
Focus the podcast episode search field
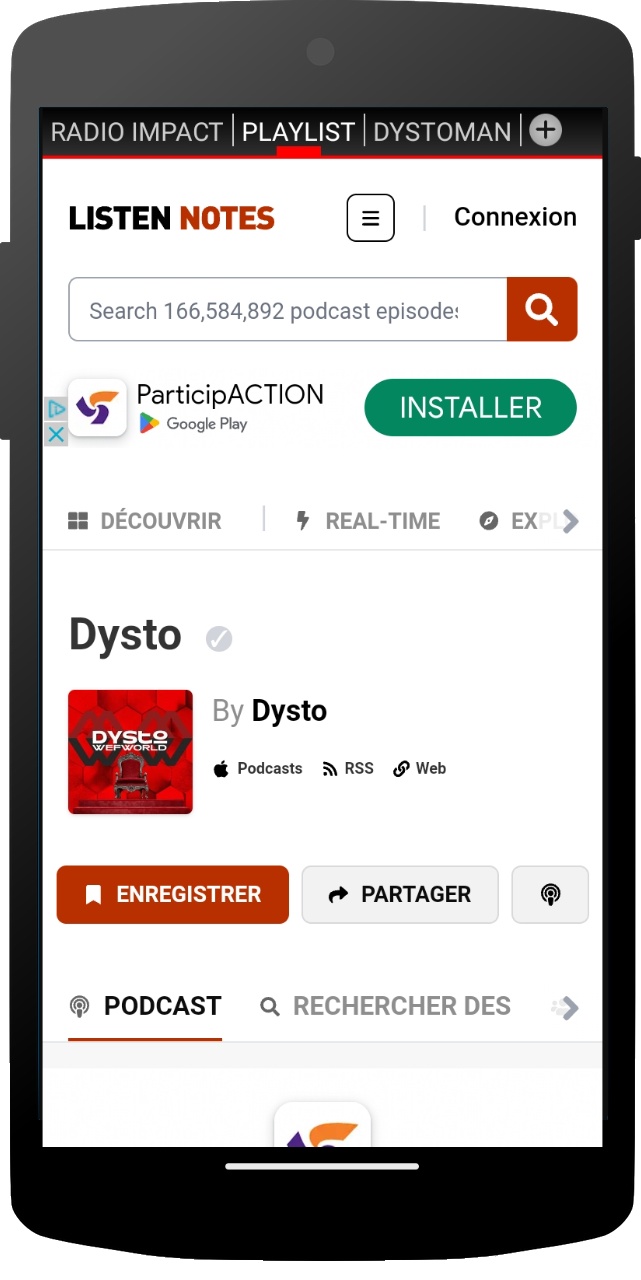[285, 311]
